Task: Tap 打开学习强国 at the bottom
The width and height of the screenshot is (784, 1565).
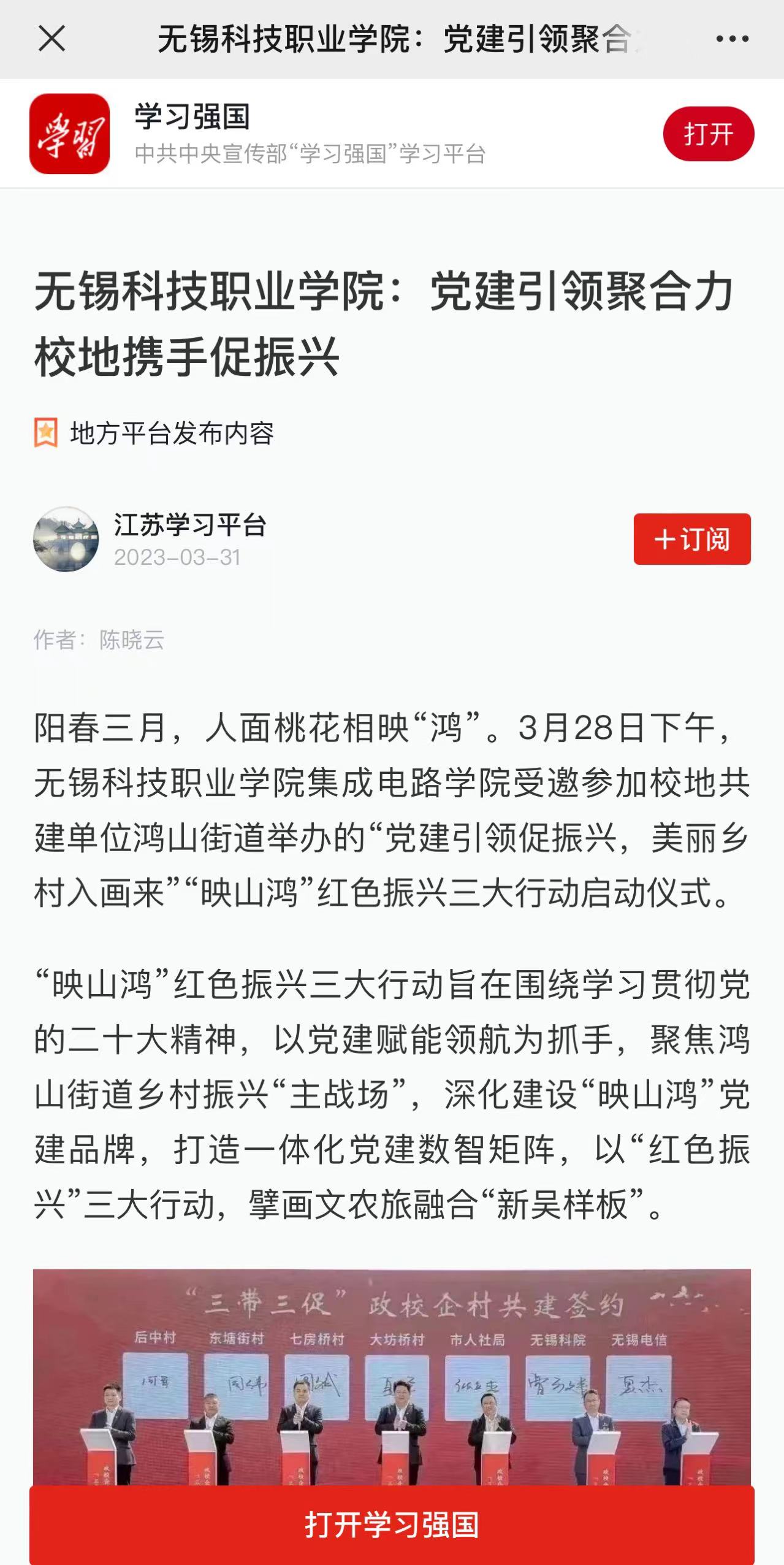Action: click(392, 1525)
